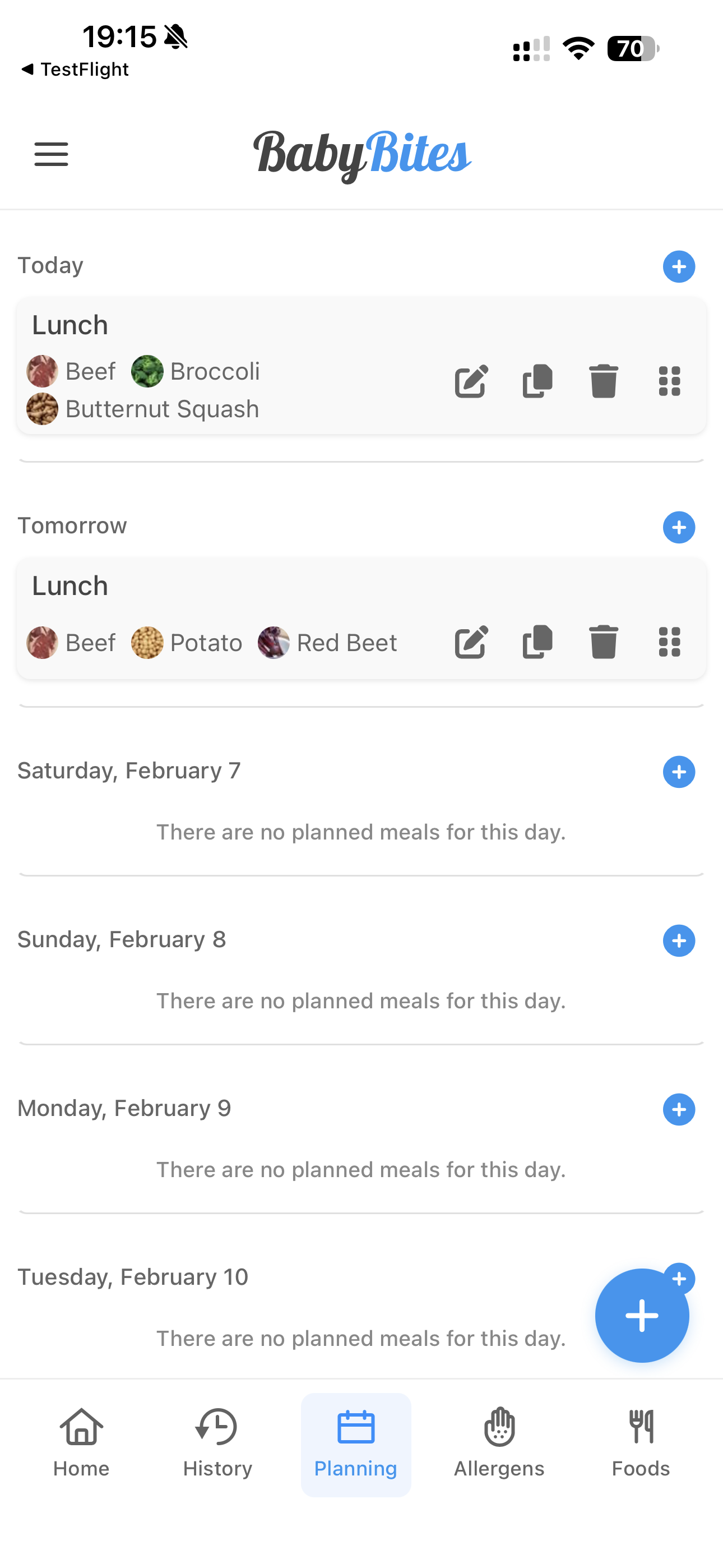Image resolution: width=723 pixels, height=1568 pixels.
Task: Add a meal for Monday, February 9
Action: pyautogui.click(x=679, y=1110)
